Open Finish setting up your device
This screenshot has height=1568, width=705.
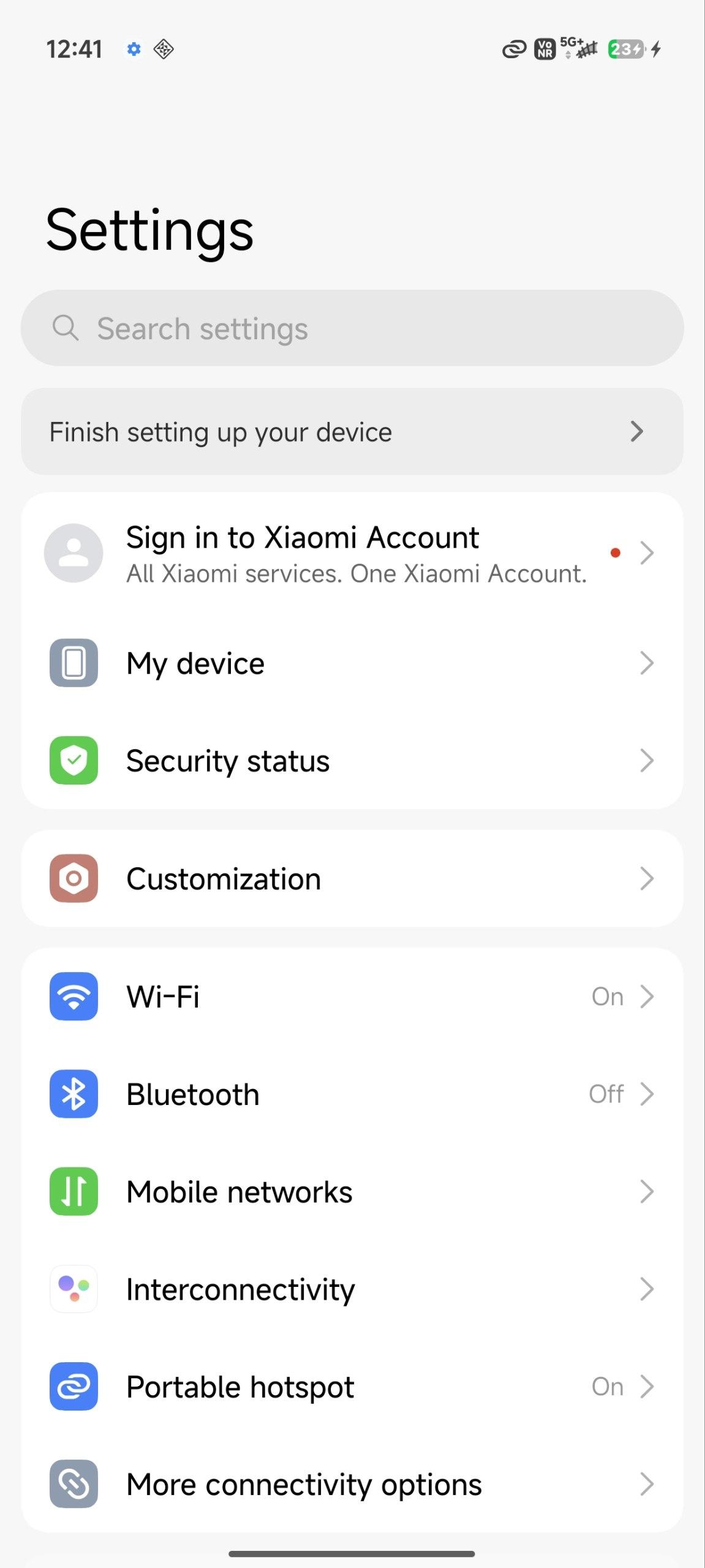(352, 432)
